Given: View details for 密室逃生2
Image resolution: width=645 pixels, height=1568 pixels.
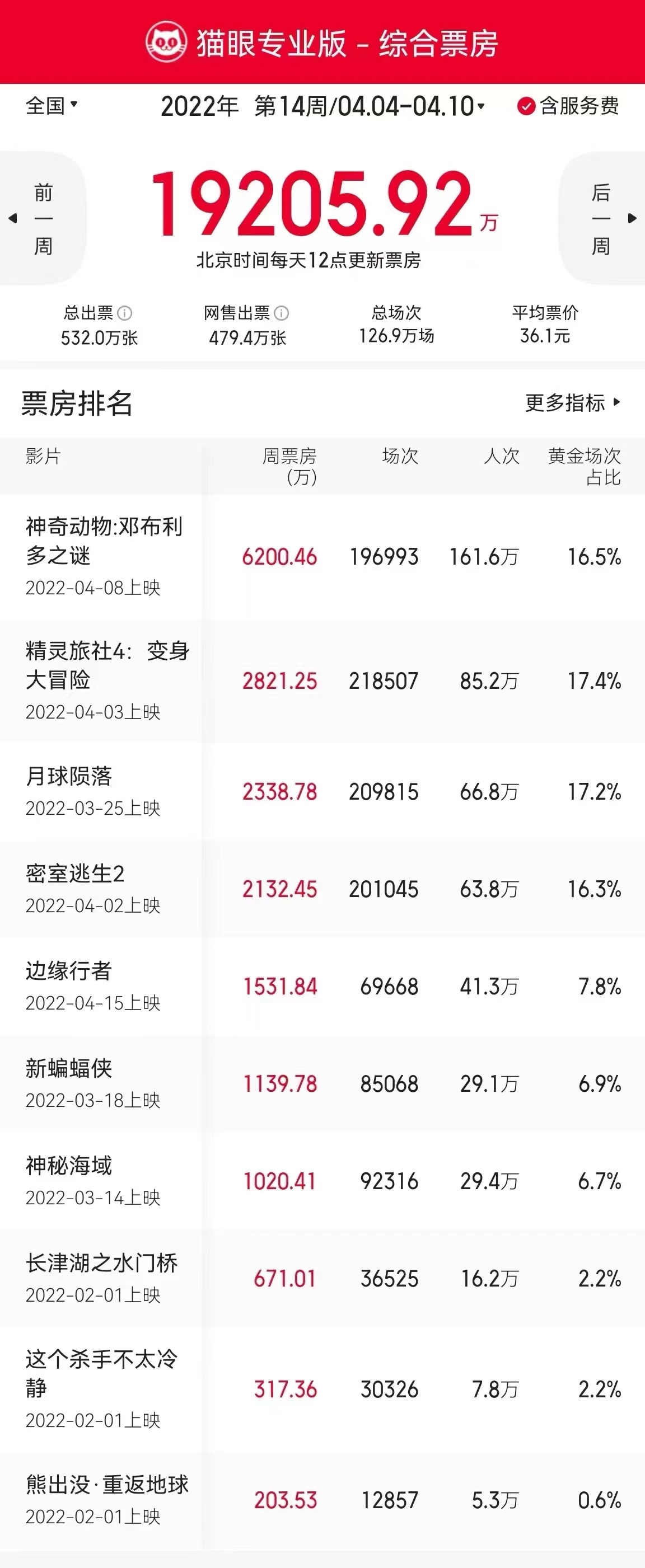Looking at the screenshot, I should pos(322,889).
